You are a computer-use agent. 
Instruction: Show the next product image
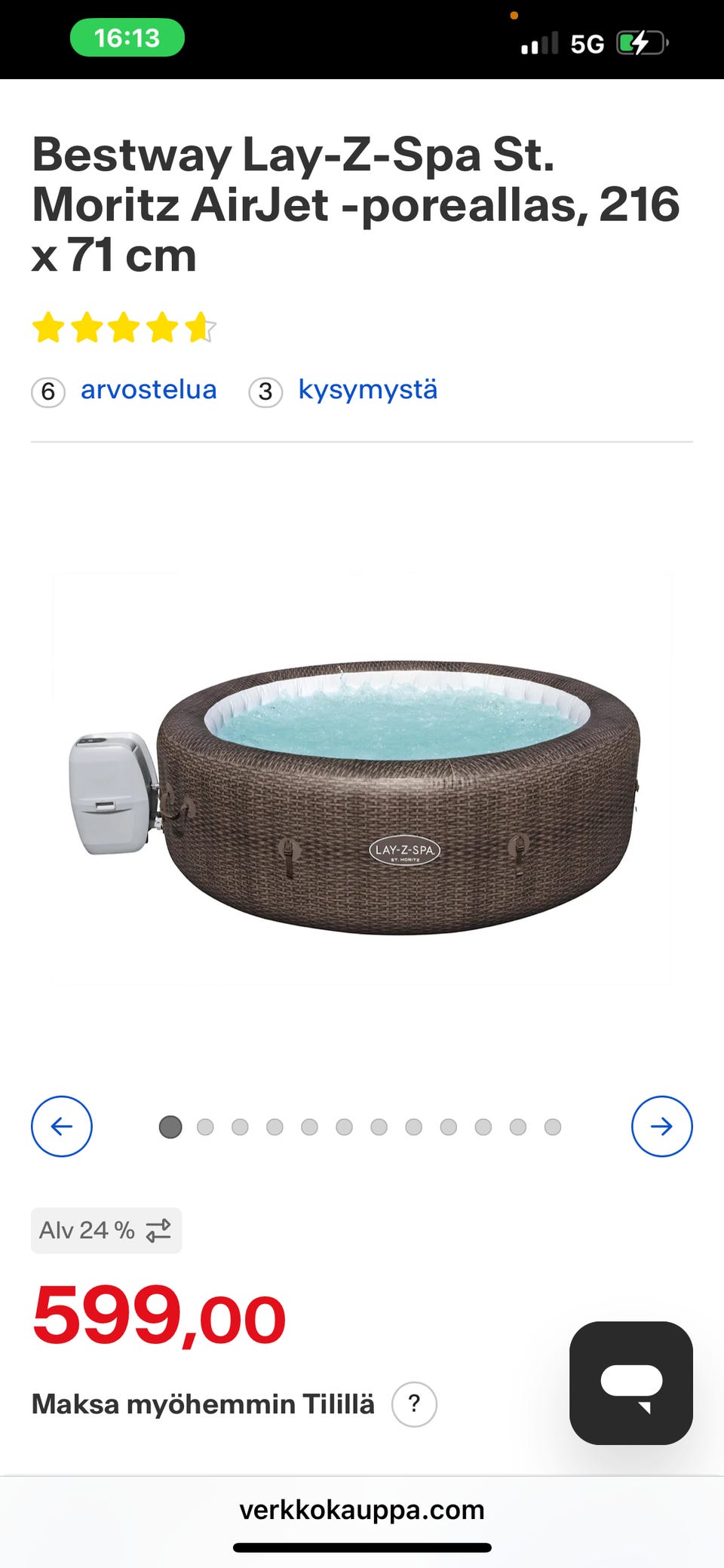coord(662,1126)
